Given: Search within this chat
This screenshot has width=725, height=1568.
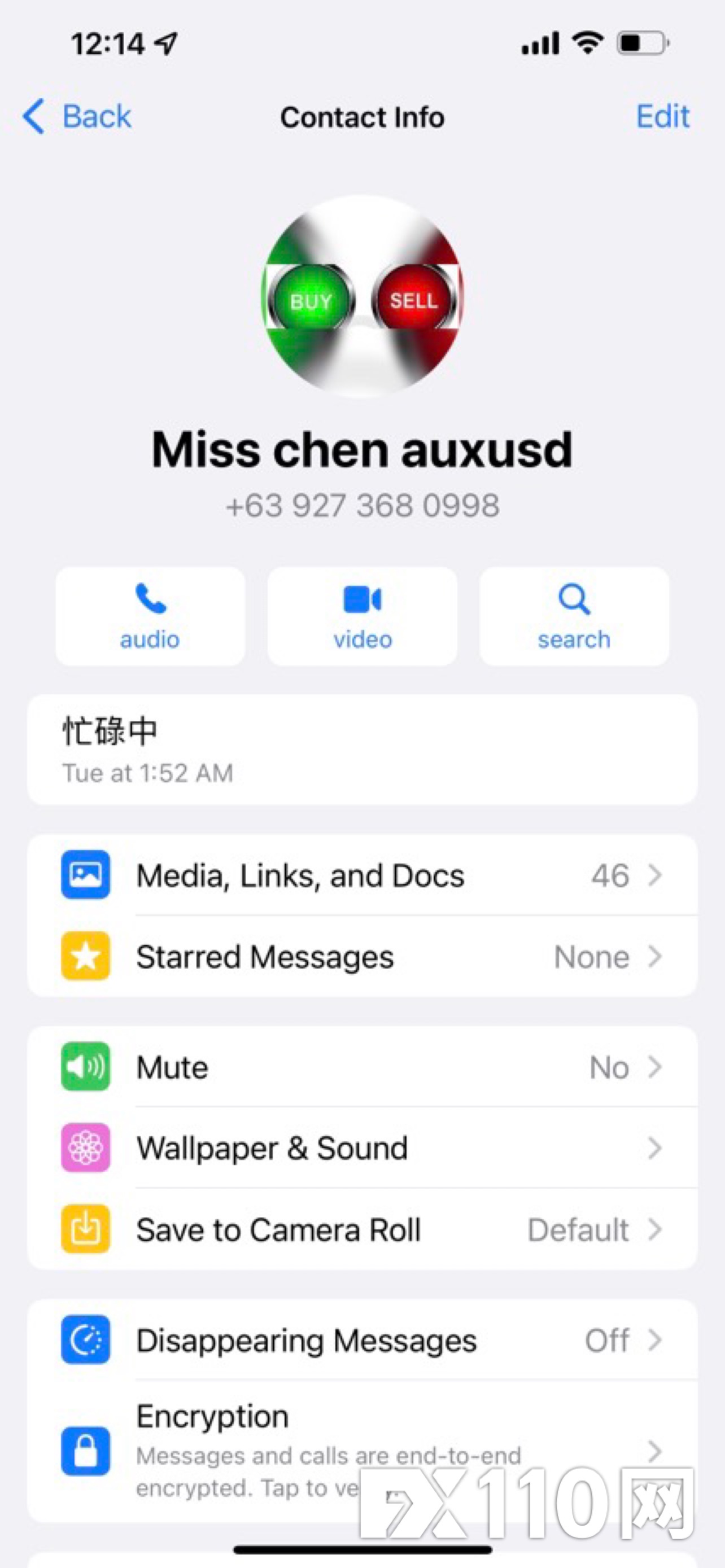Looking at the screenshot, I should click(574, 616).
